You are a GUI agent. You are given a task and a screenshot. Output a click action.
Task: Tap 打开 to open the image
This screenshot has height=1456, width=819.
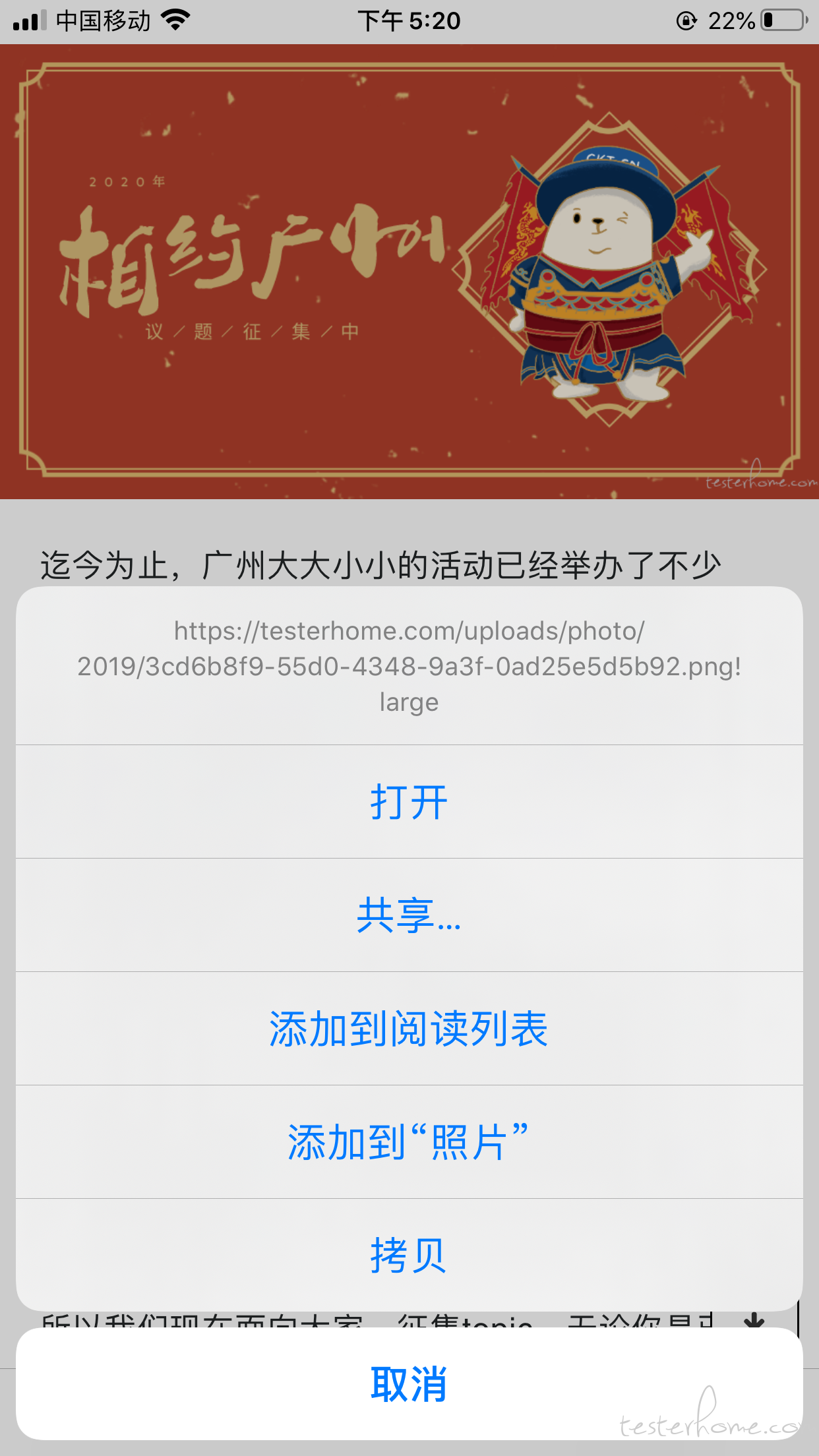click(x=409, y=802)
